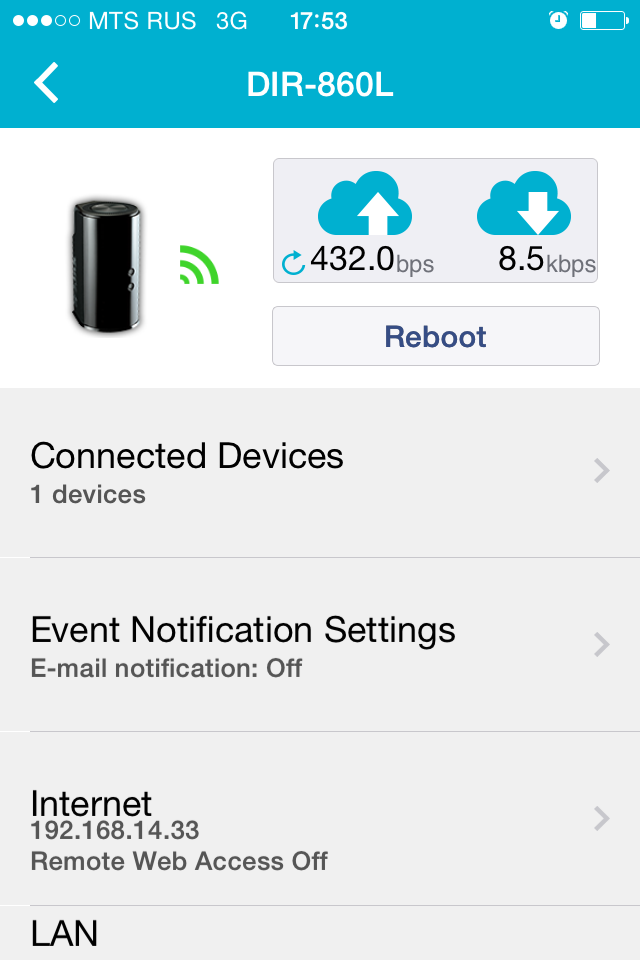Open the LAN settings row

click(320, 935)
